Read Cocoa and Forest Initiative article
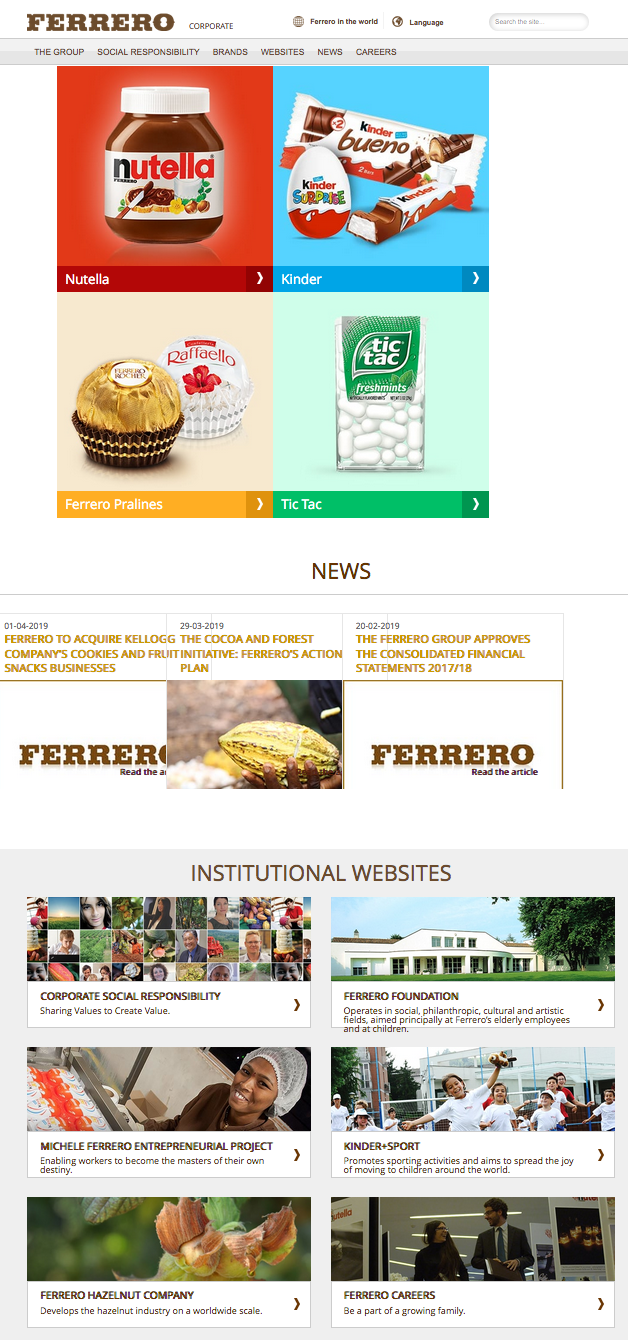 [x=255, y=653]
